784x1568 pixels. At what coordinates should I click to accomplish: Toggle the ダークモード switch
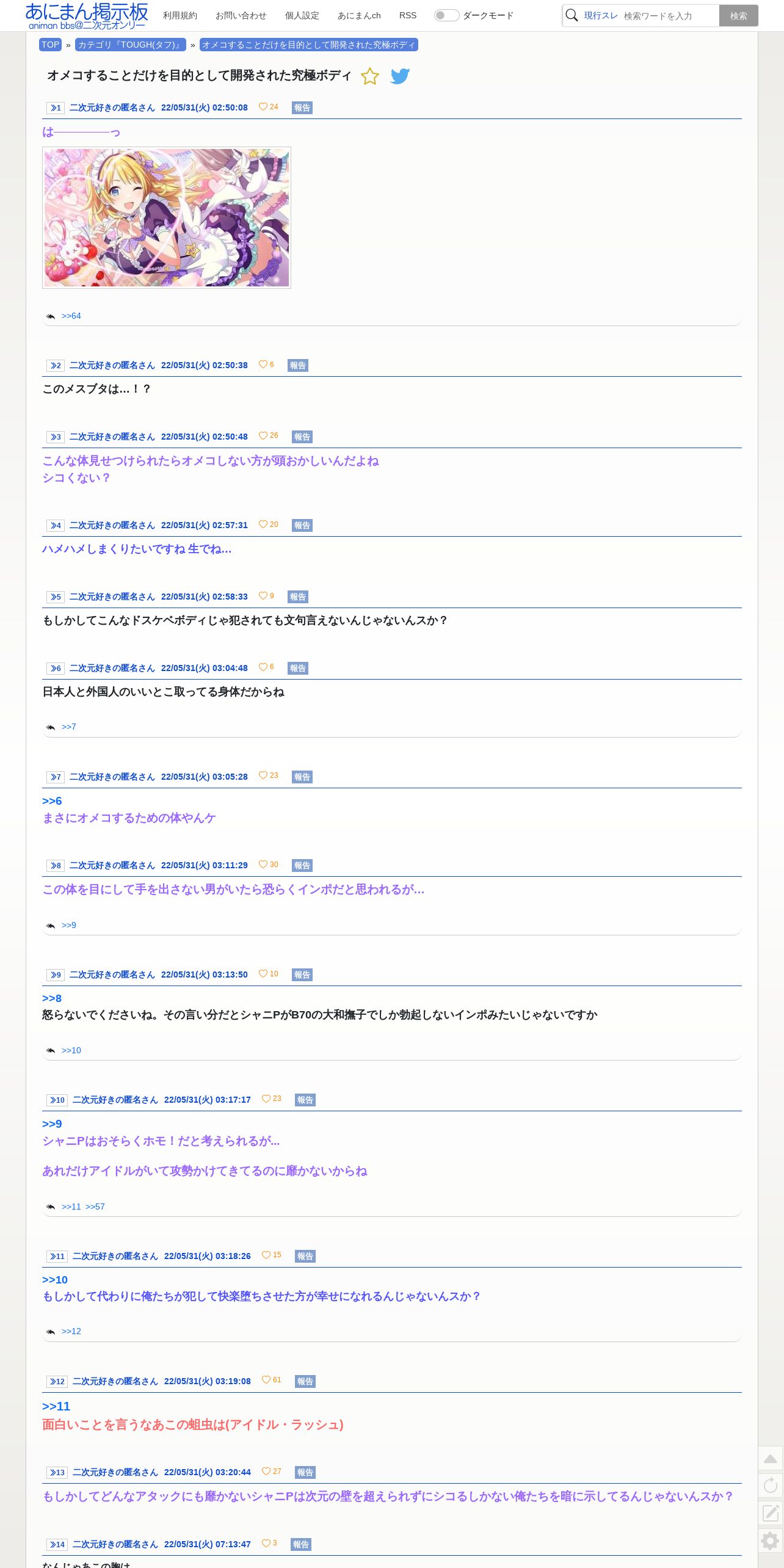pyautogui.click(x=446, y=15)
